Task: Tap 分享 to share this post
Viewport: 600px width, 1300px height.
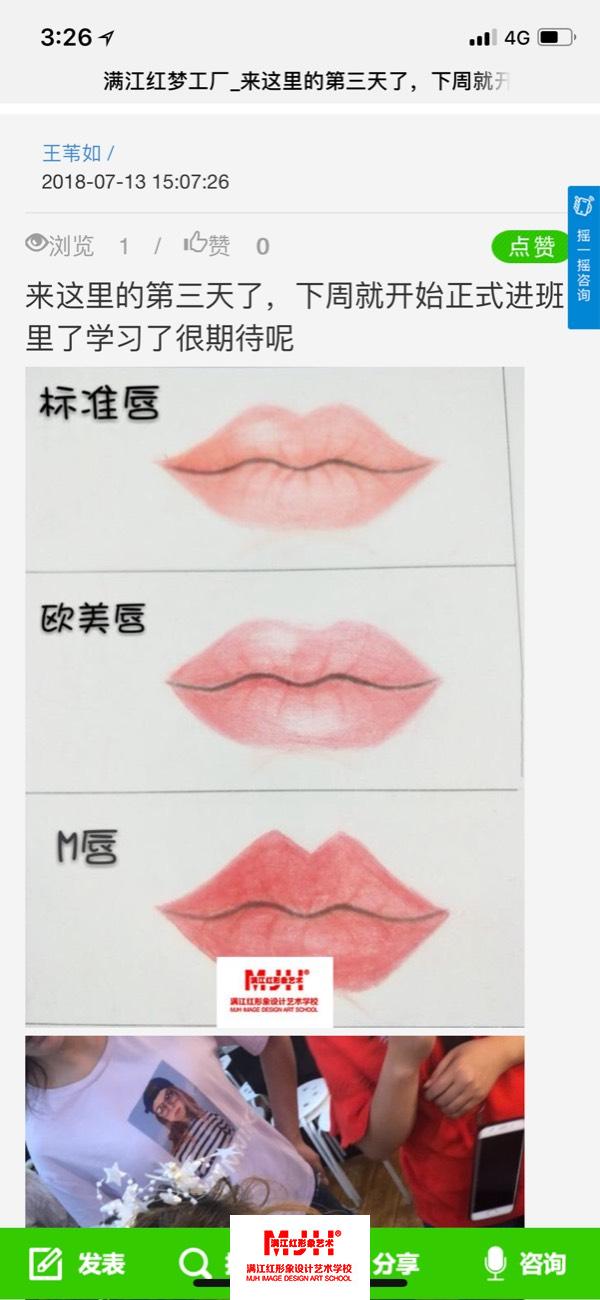Action: 396,1264
